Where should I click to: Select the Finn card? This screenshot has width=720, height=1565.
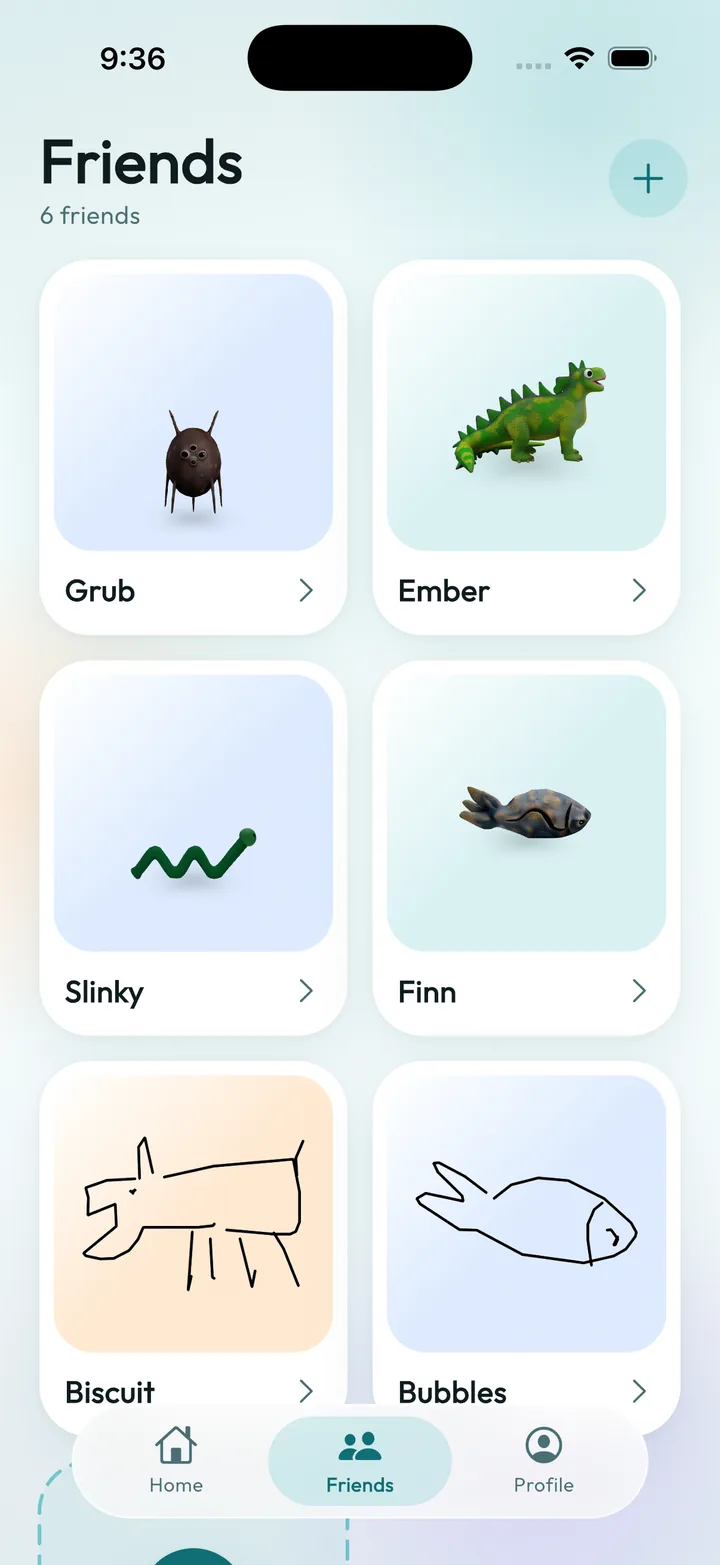[x=526, y=848]
